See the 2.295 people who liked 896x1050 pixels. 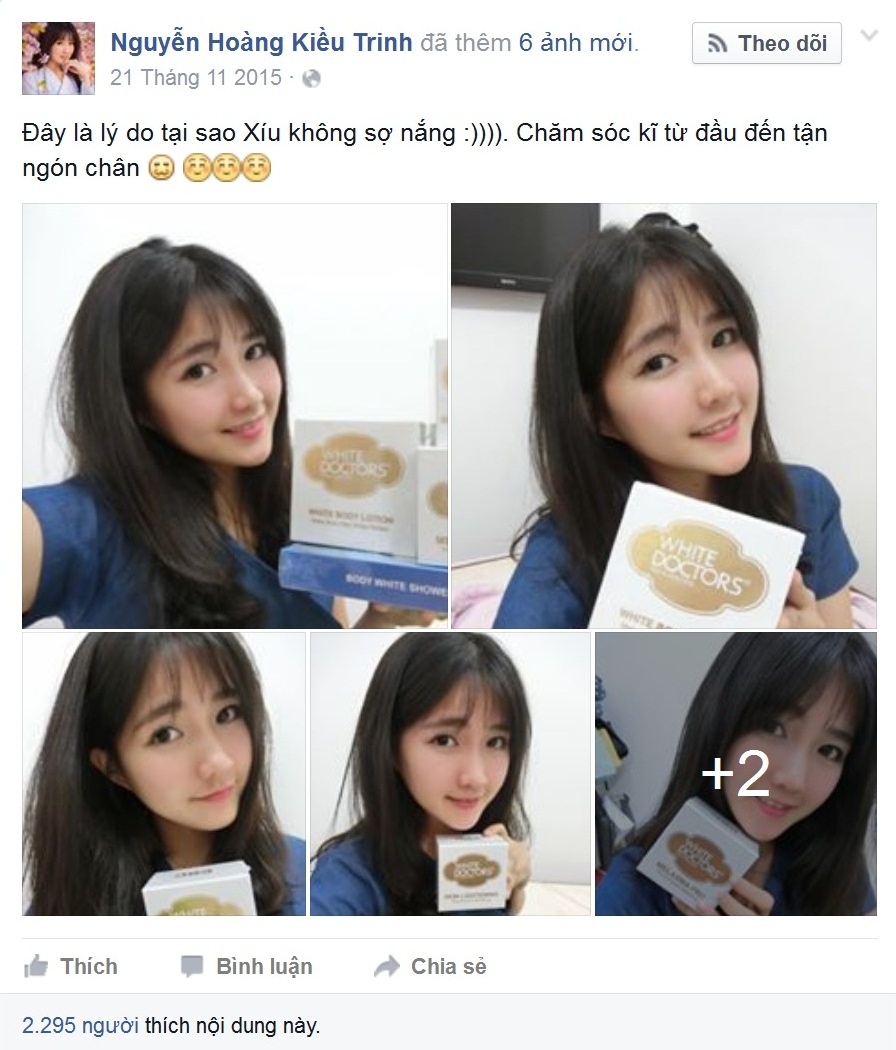pyautogui.click(x=80, y=1025)
